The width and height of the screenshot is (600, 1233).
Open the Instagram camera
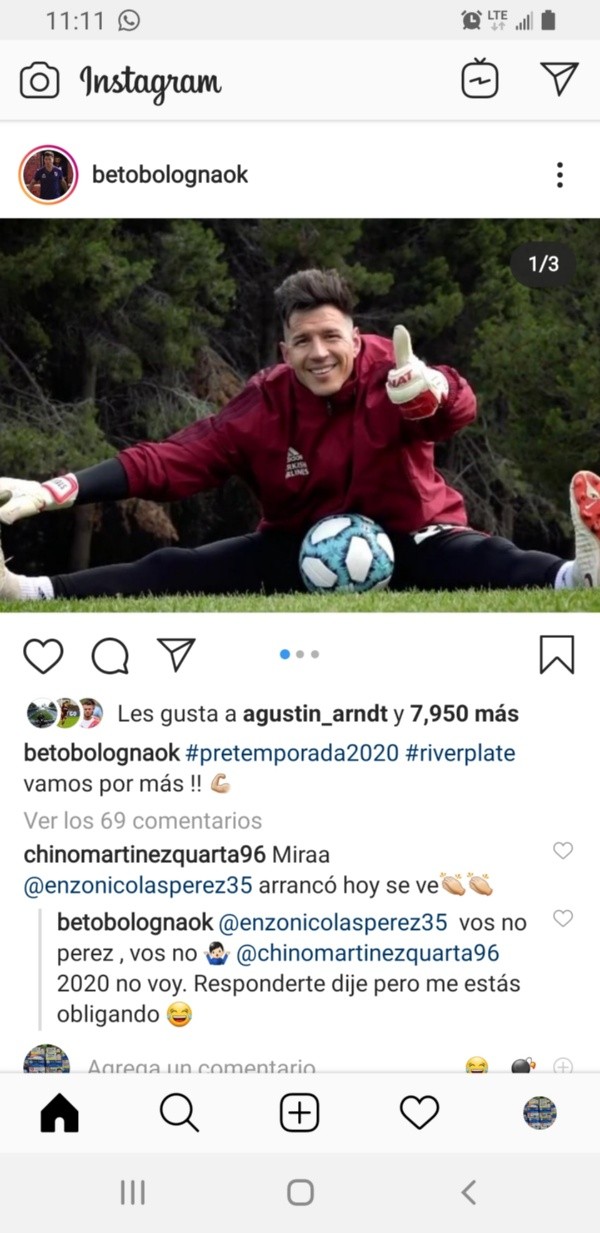click(39, 81)
